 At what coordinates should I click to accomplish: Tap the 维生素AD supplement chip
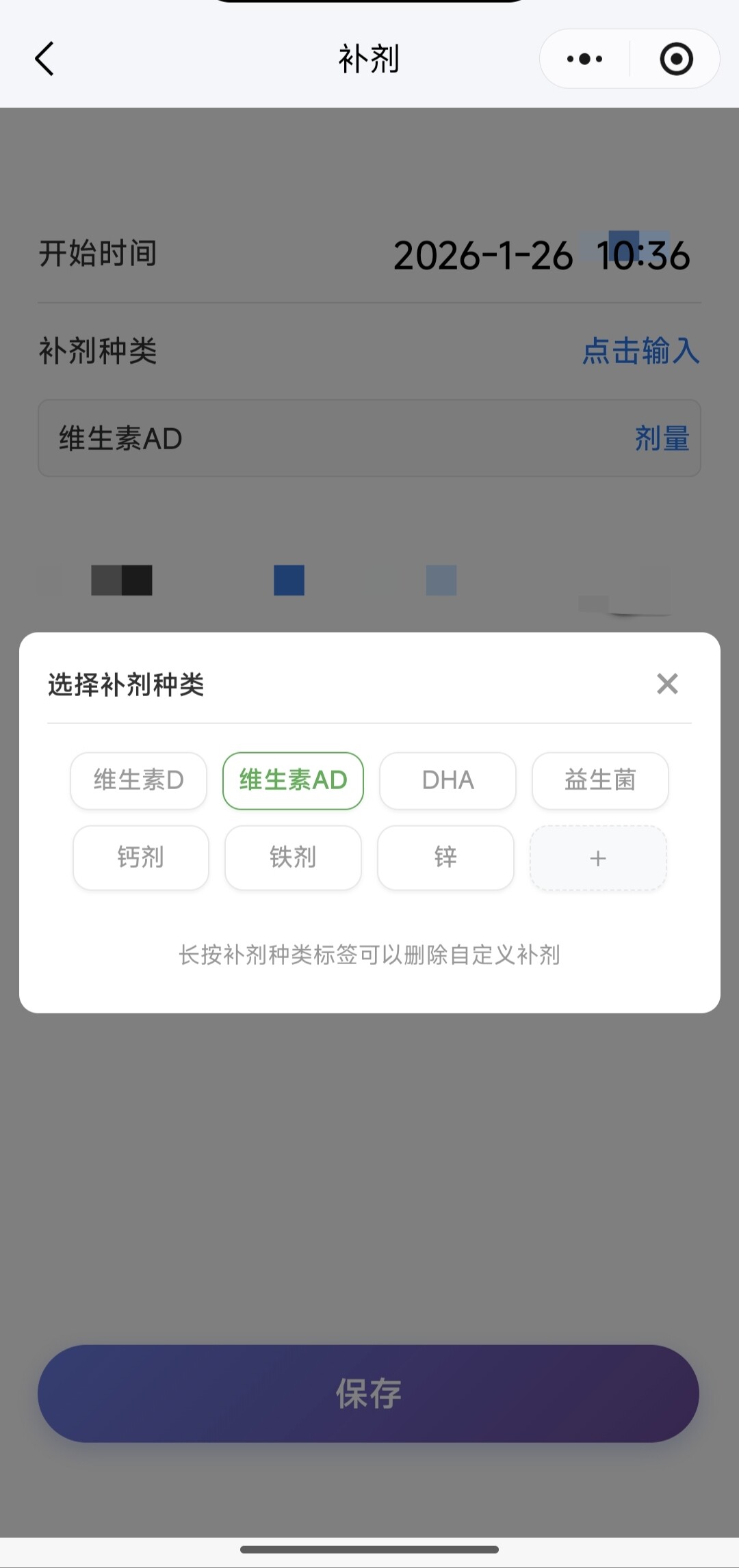click(x=293, y=781)
